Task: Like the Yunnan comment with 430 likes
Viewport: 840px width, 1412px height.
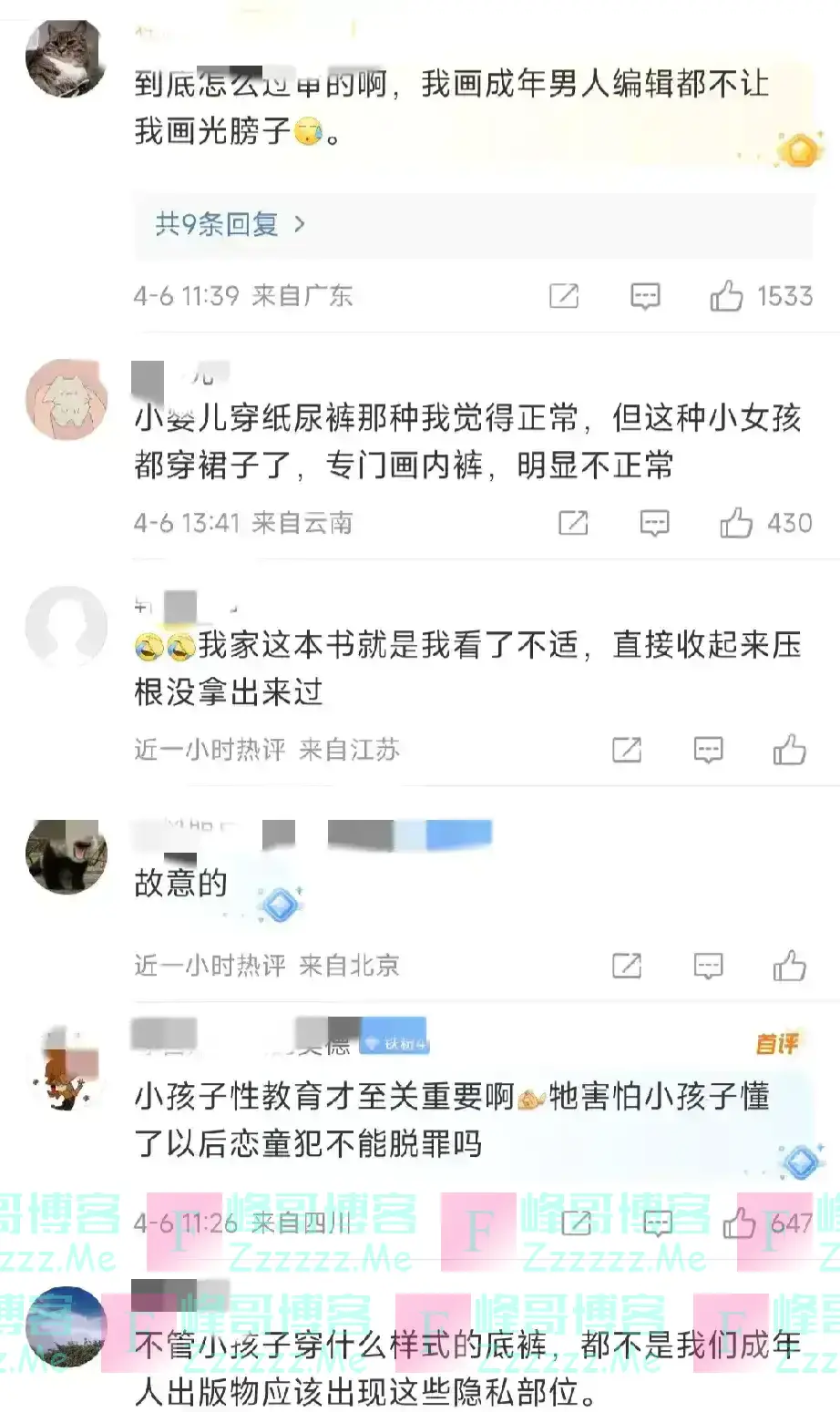Action: (x=740, y=523)
